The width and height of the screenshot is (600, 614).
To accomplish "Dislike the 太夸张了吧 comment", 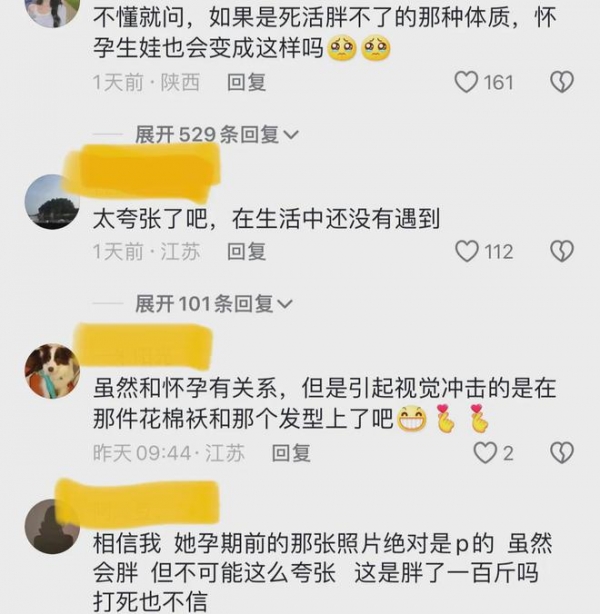I will (562, 251).
